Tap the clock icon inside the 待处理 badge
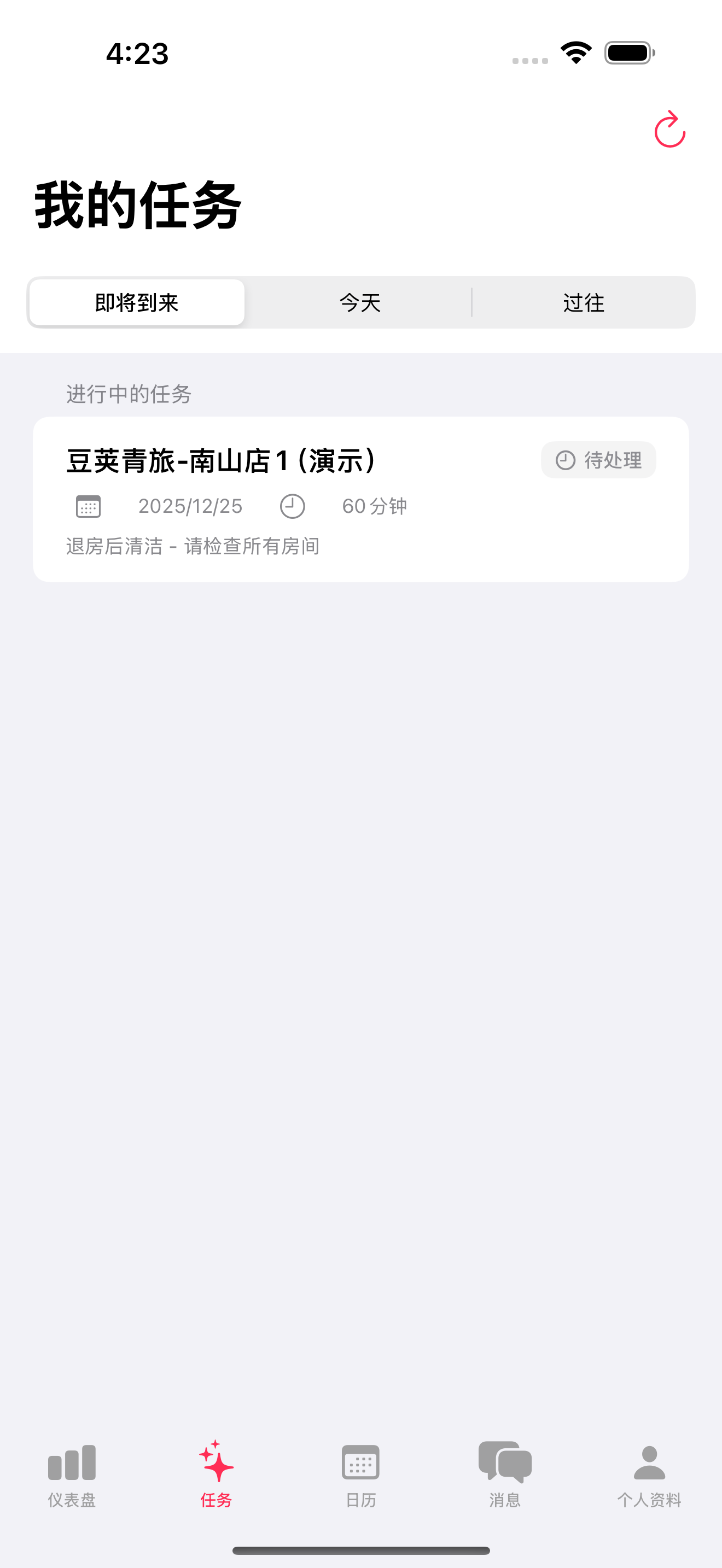The width and height of the screenshot is (722, 1568). 566,460
